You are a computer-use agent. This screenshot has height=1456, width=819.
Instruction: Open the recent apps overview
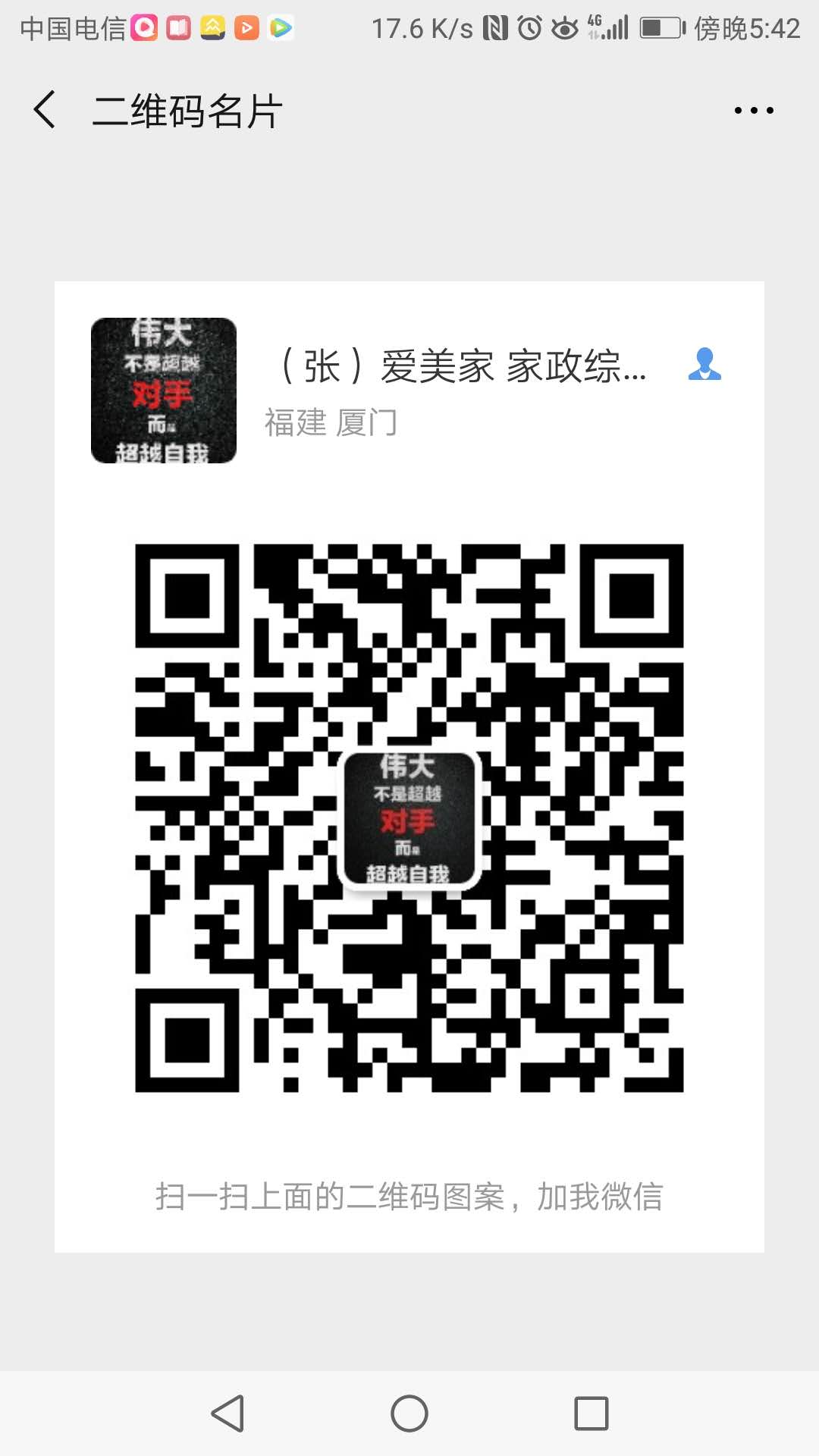pyautogui.click(x=591, y=1414)
